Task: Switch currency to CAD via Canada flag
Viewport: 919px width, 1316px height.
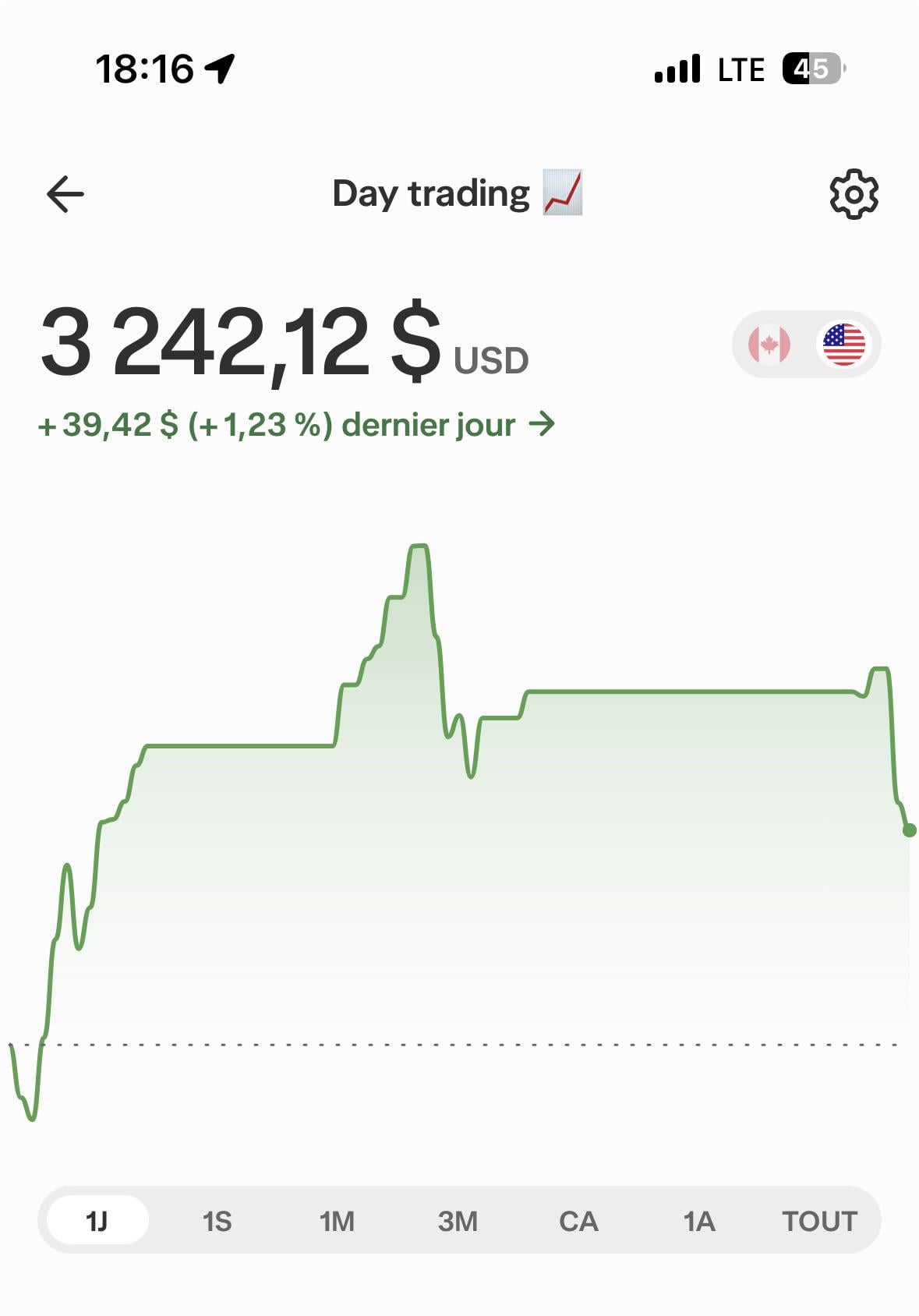Action: 769,343
